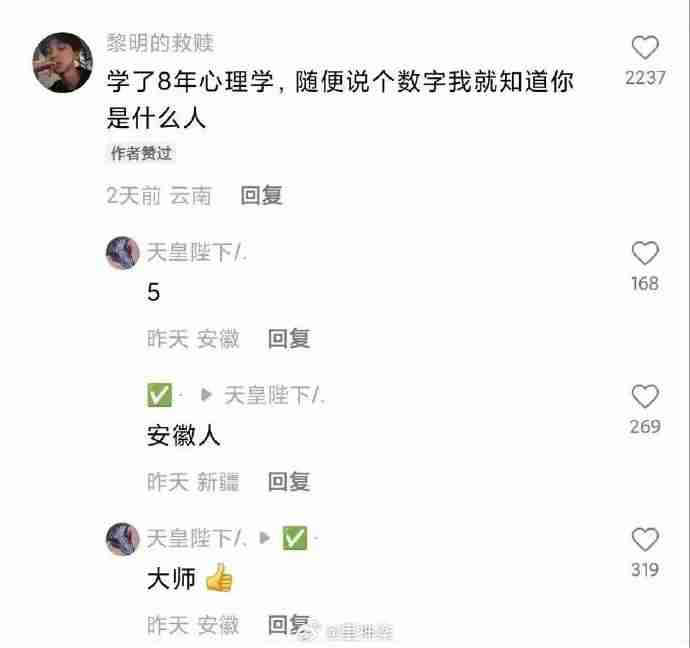Like the comment by 黎明的救赎

[x=646, y=48]
